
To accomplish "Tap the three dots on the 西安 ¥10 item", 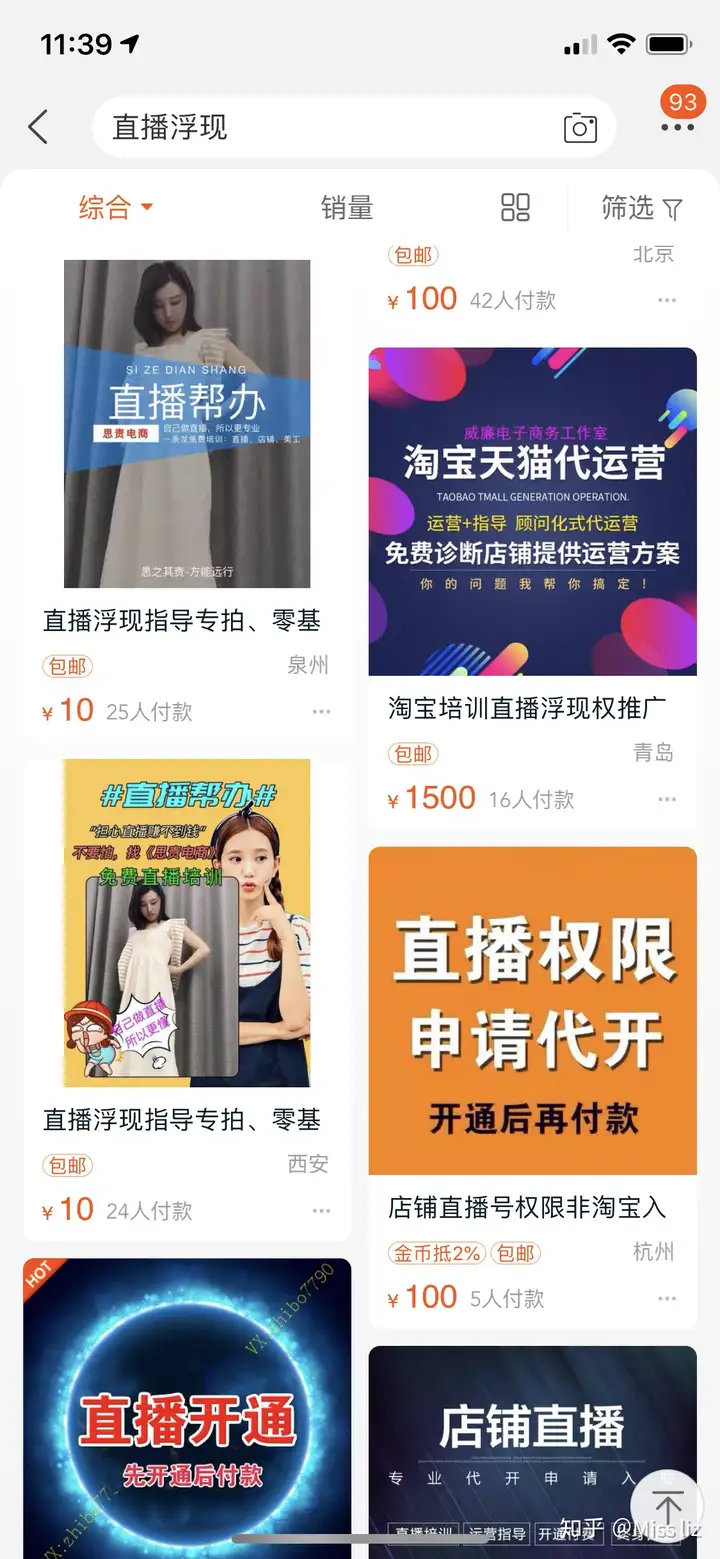I will pos(321,1210).
